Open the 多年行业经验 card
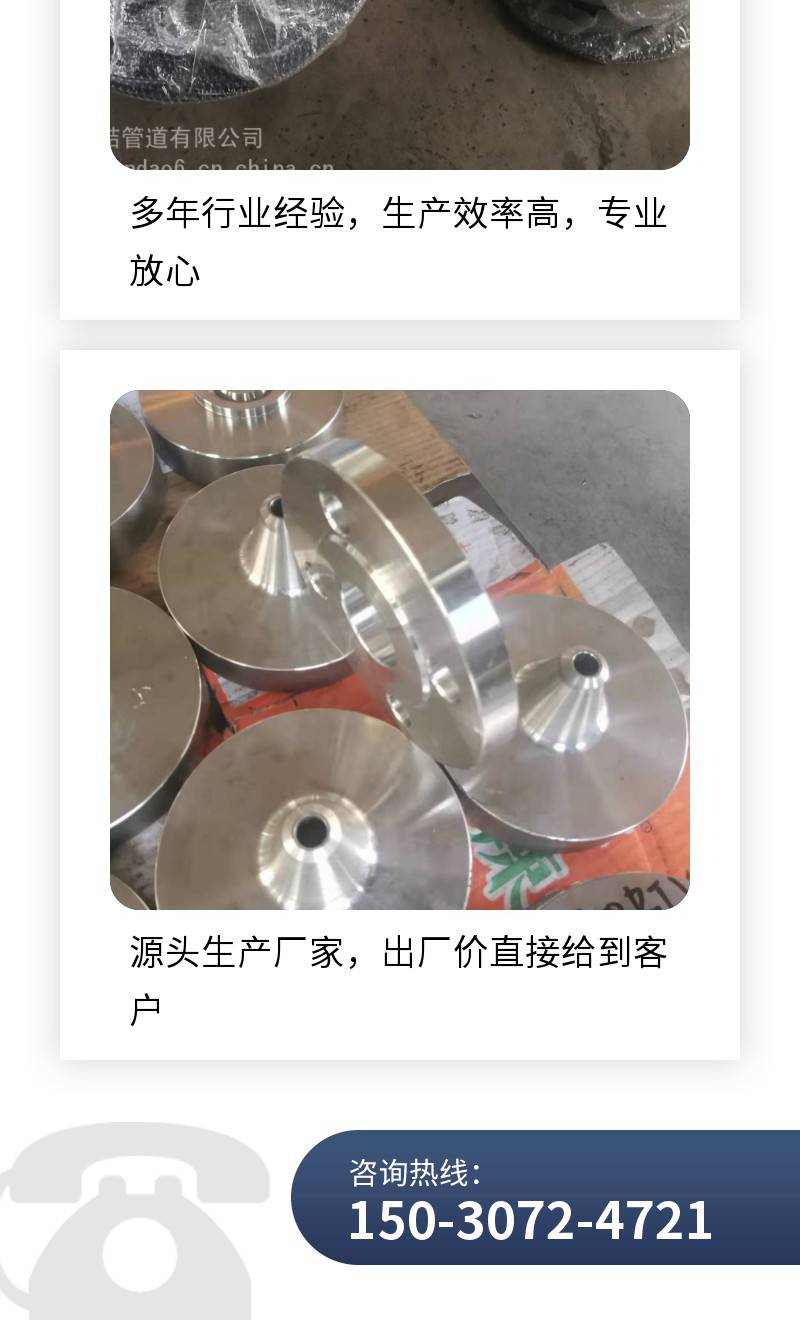The image size is (800, 1320). point(400,241)
